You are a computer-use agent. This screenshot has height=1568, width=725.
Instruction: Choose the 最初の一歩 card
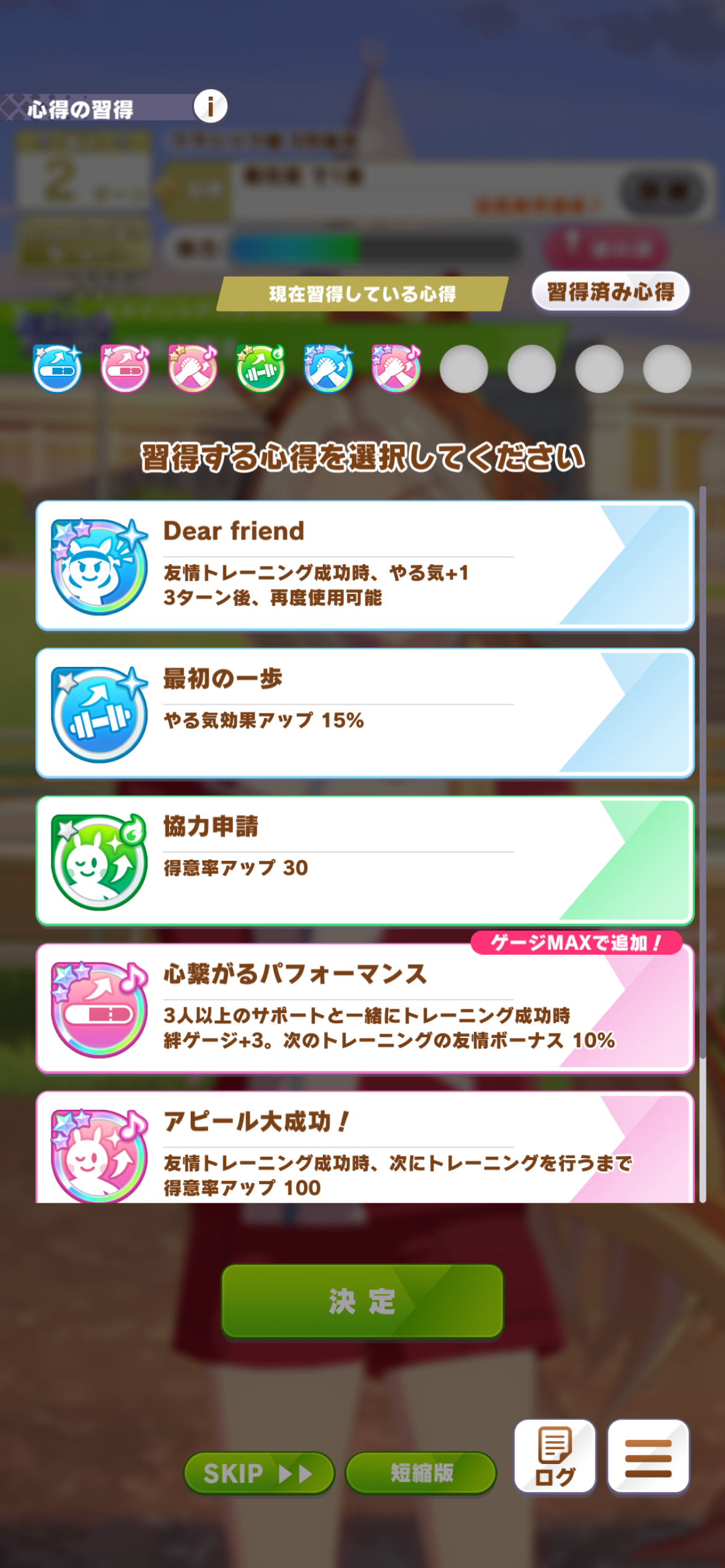pyautogui.click(x=365, y=713)
